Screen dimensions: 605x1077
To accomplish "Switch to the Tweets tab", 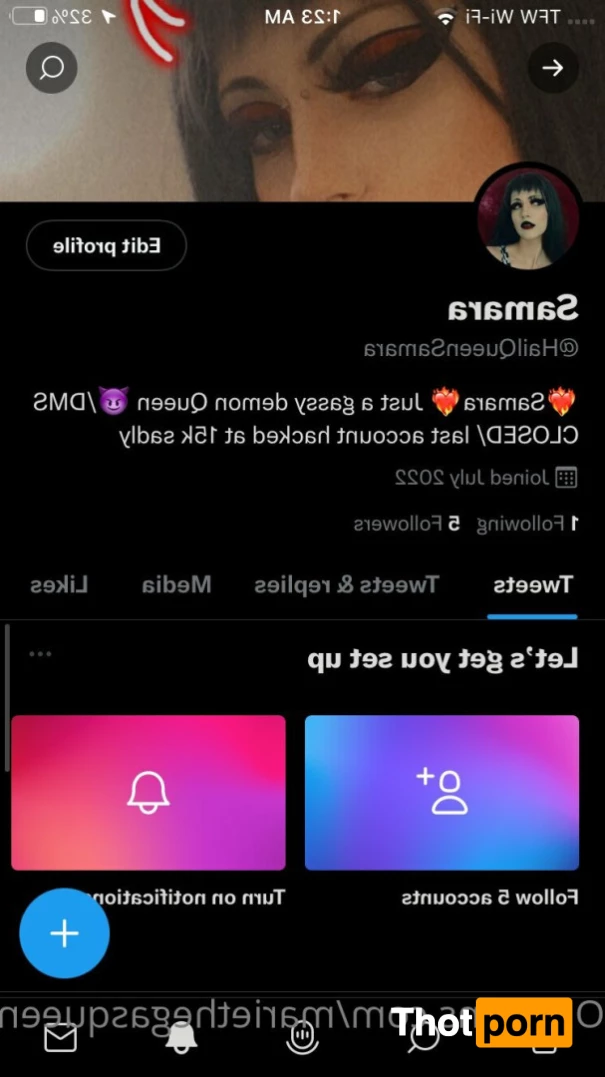I will pos(534,586).
